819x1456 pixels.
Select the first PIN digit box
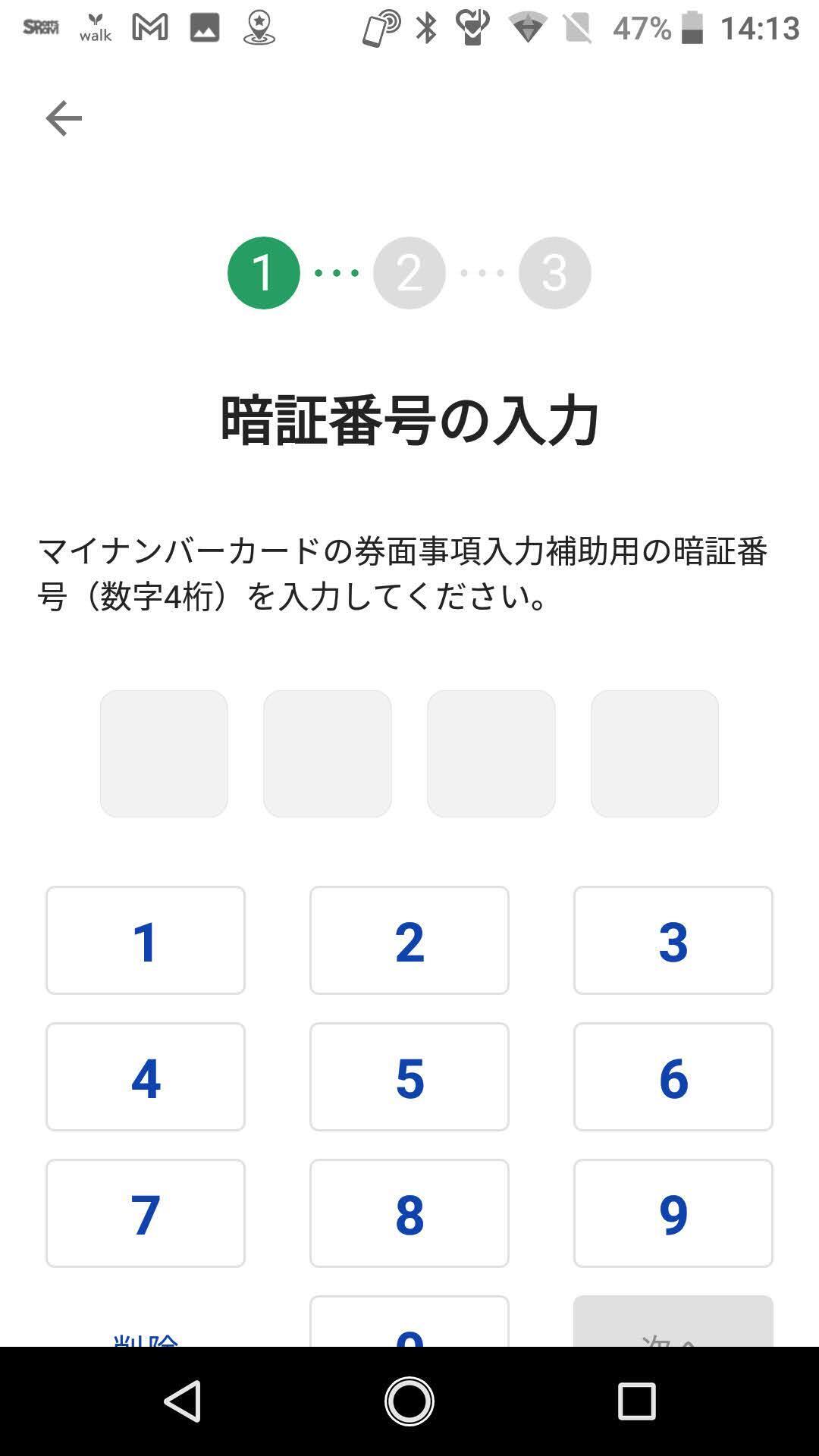[x=164, y=753]
